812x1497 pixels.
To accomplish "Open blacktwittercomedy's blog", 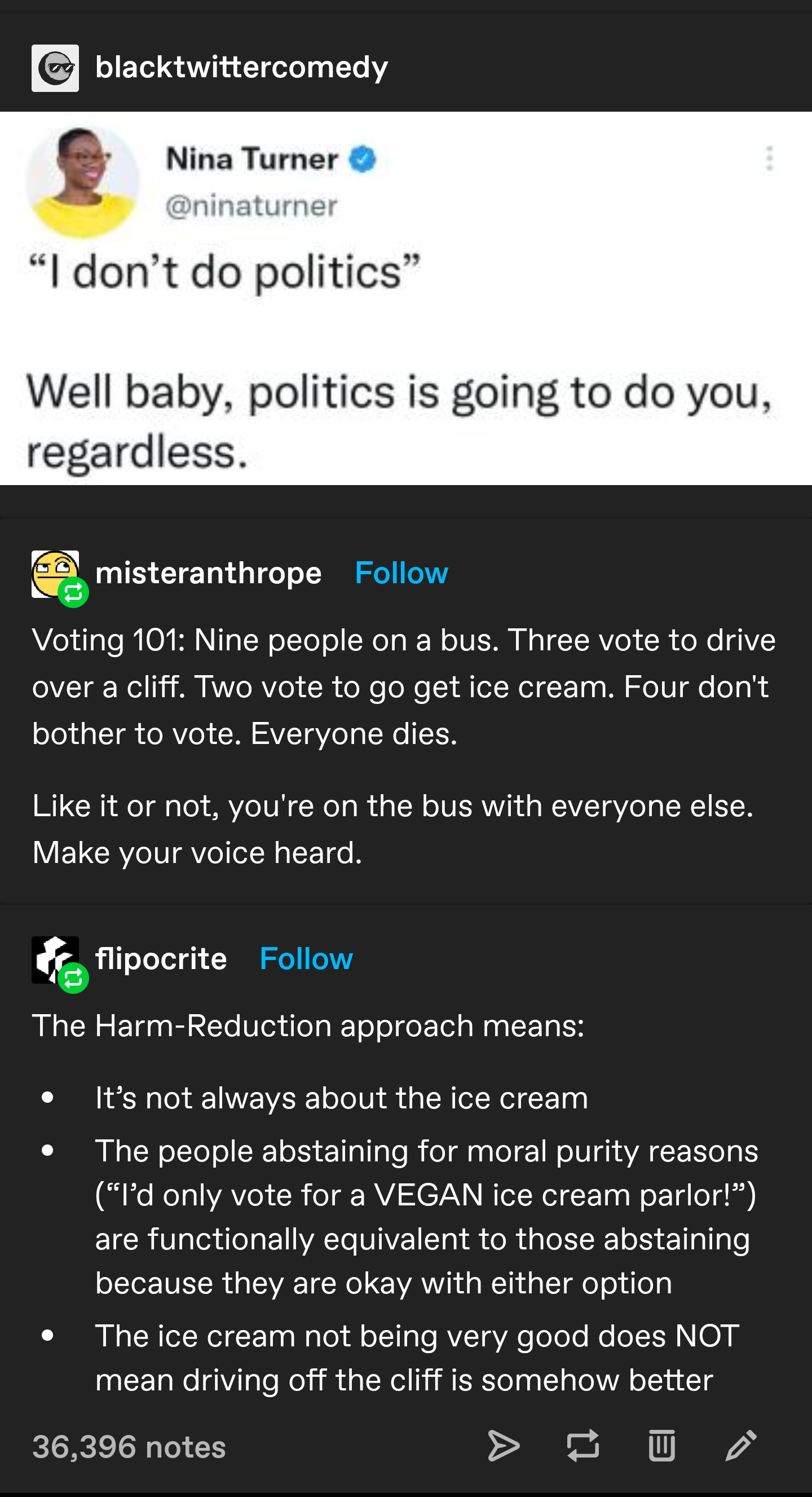I will (x=241, y=68).
